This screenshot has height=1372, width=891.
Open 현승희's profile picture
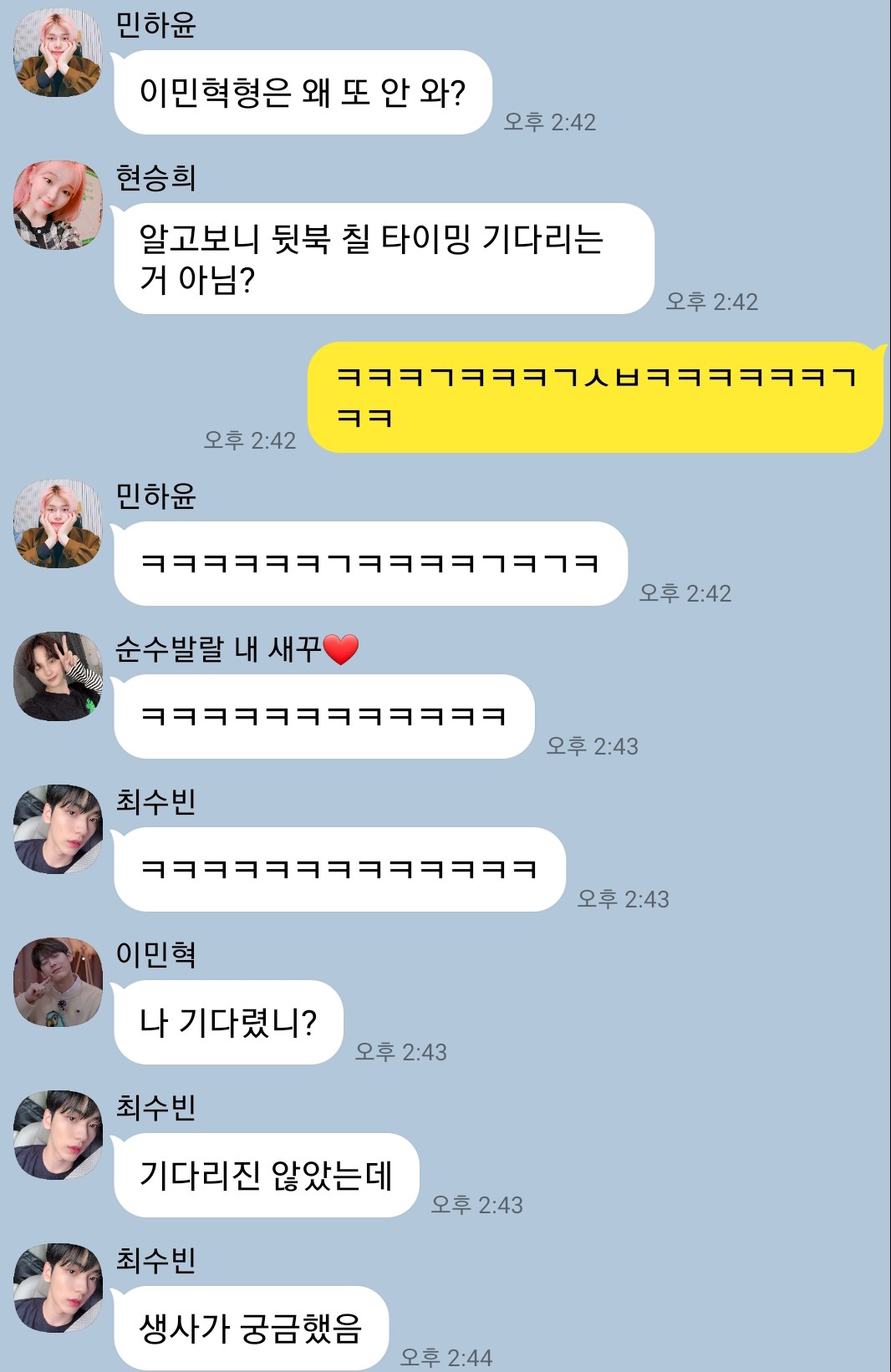(58, 205)
